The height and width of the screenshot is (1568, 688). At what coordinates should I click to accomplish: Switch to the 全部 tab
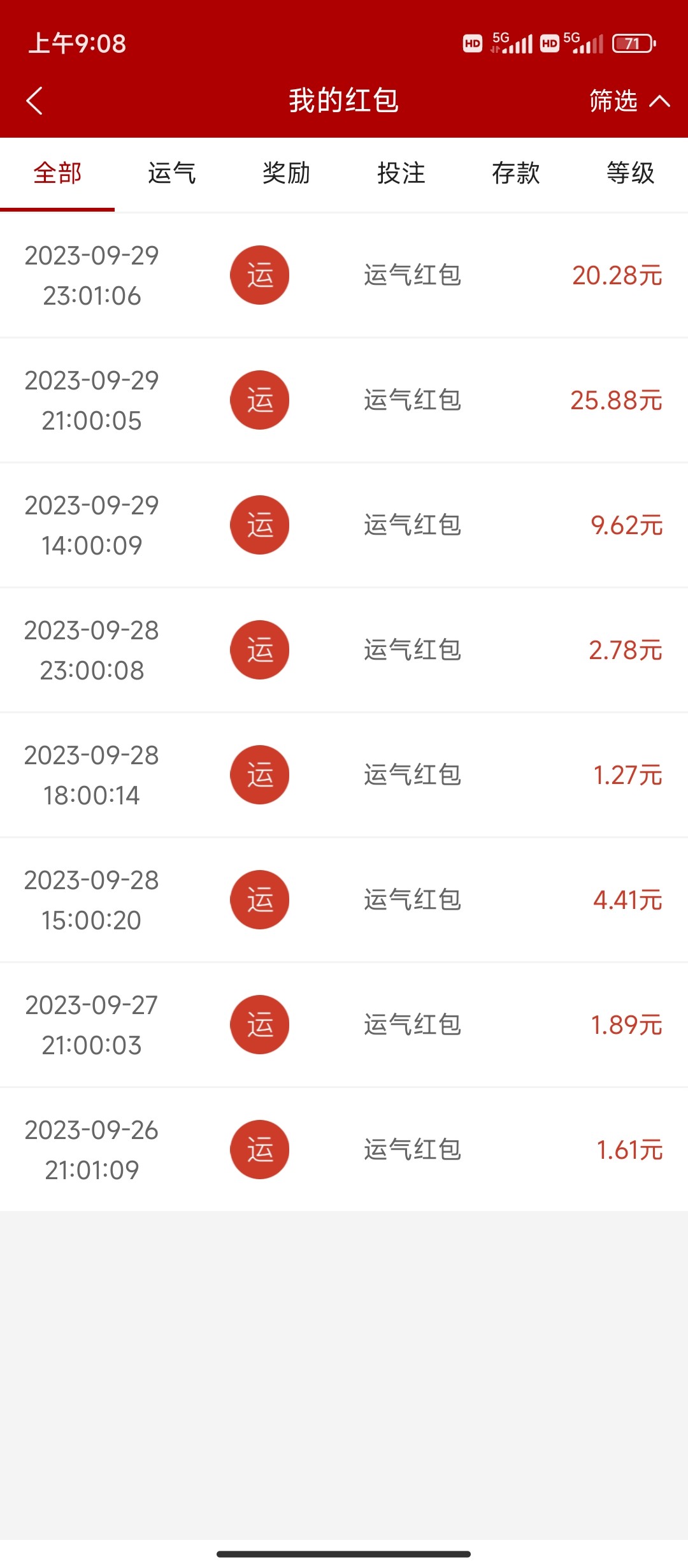[x=57, y=173]
